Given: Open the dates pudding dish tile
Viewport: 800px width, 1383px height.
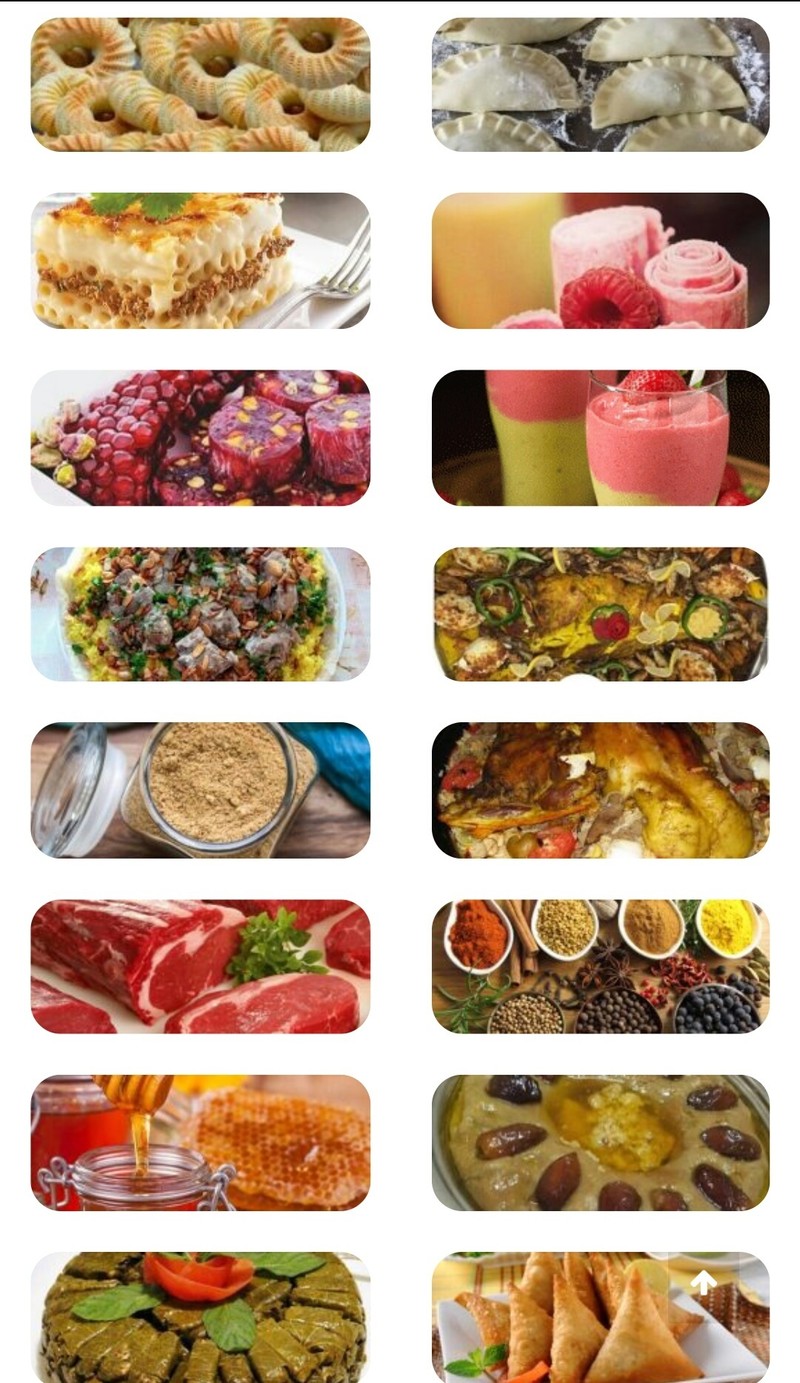Looking at the screenshot, I should (600, 1142).
